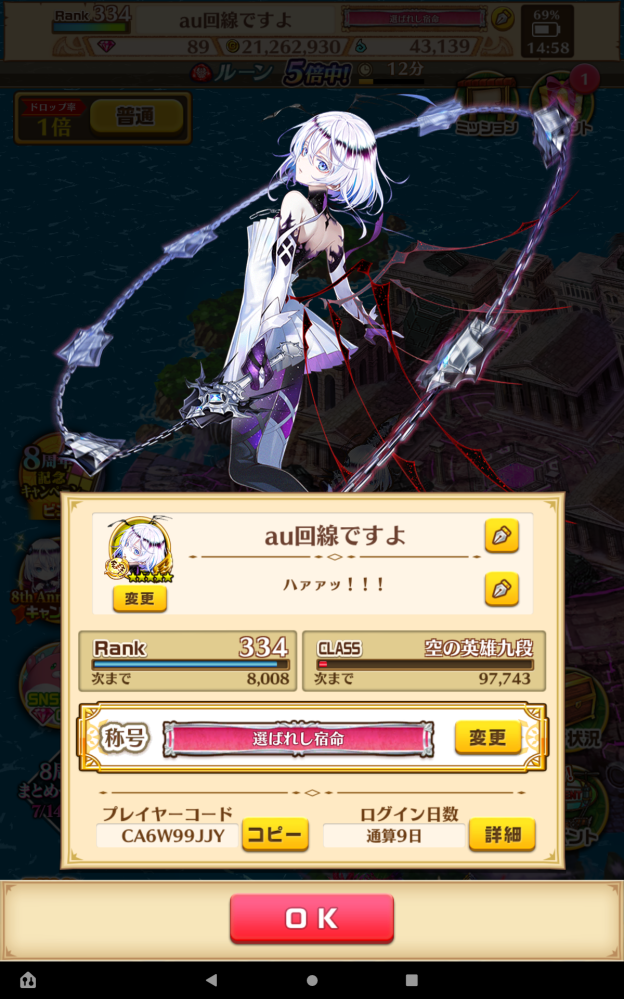Screen dimensions: 624x999
Task: Open login days 詳細 button
Action: [x=502, y=835]
